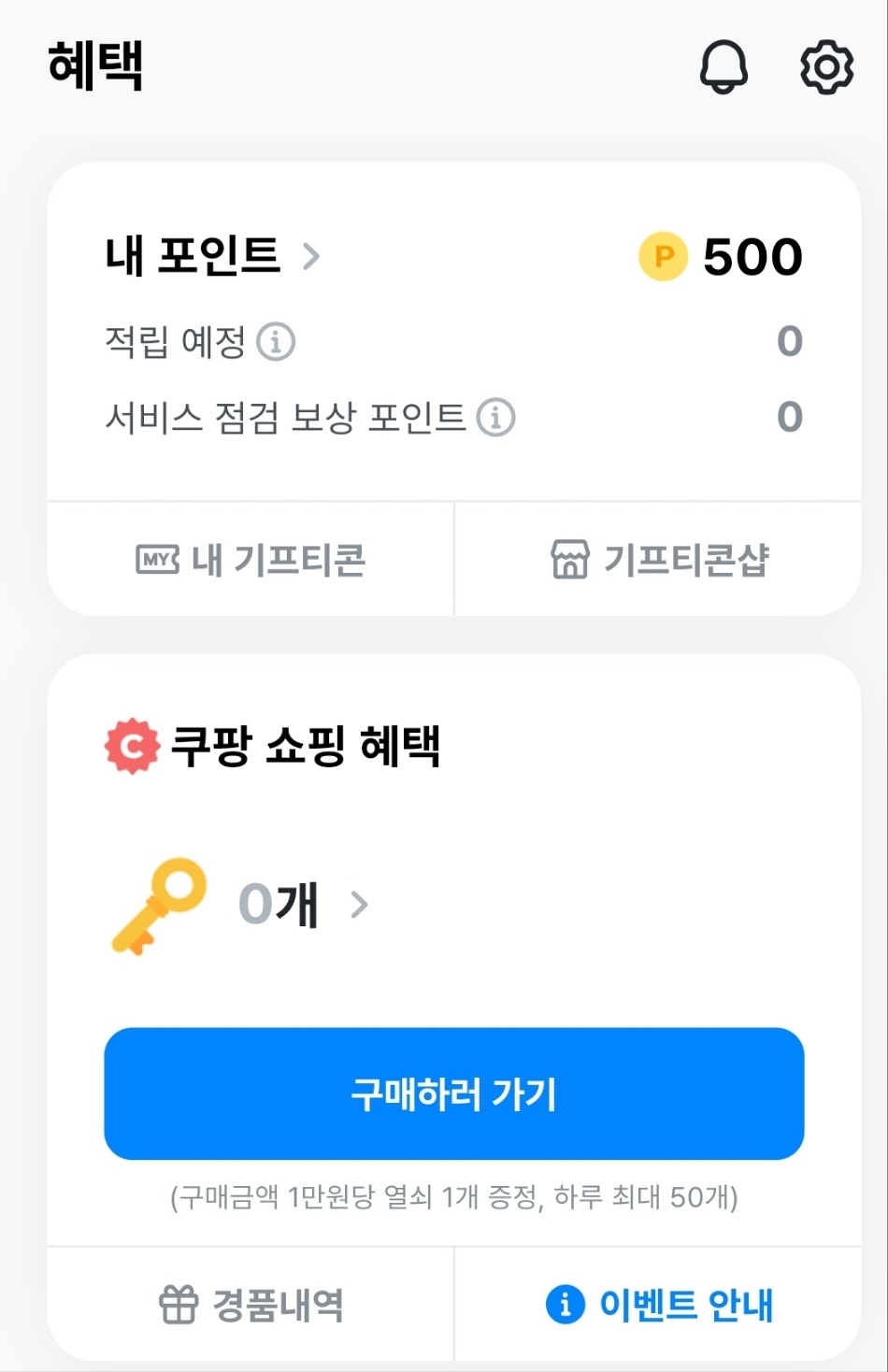The image size is (888, 1372).
Task: Select the 쿠팡 쇼핑 혜택 section header
Action: 307,745
